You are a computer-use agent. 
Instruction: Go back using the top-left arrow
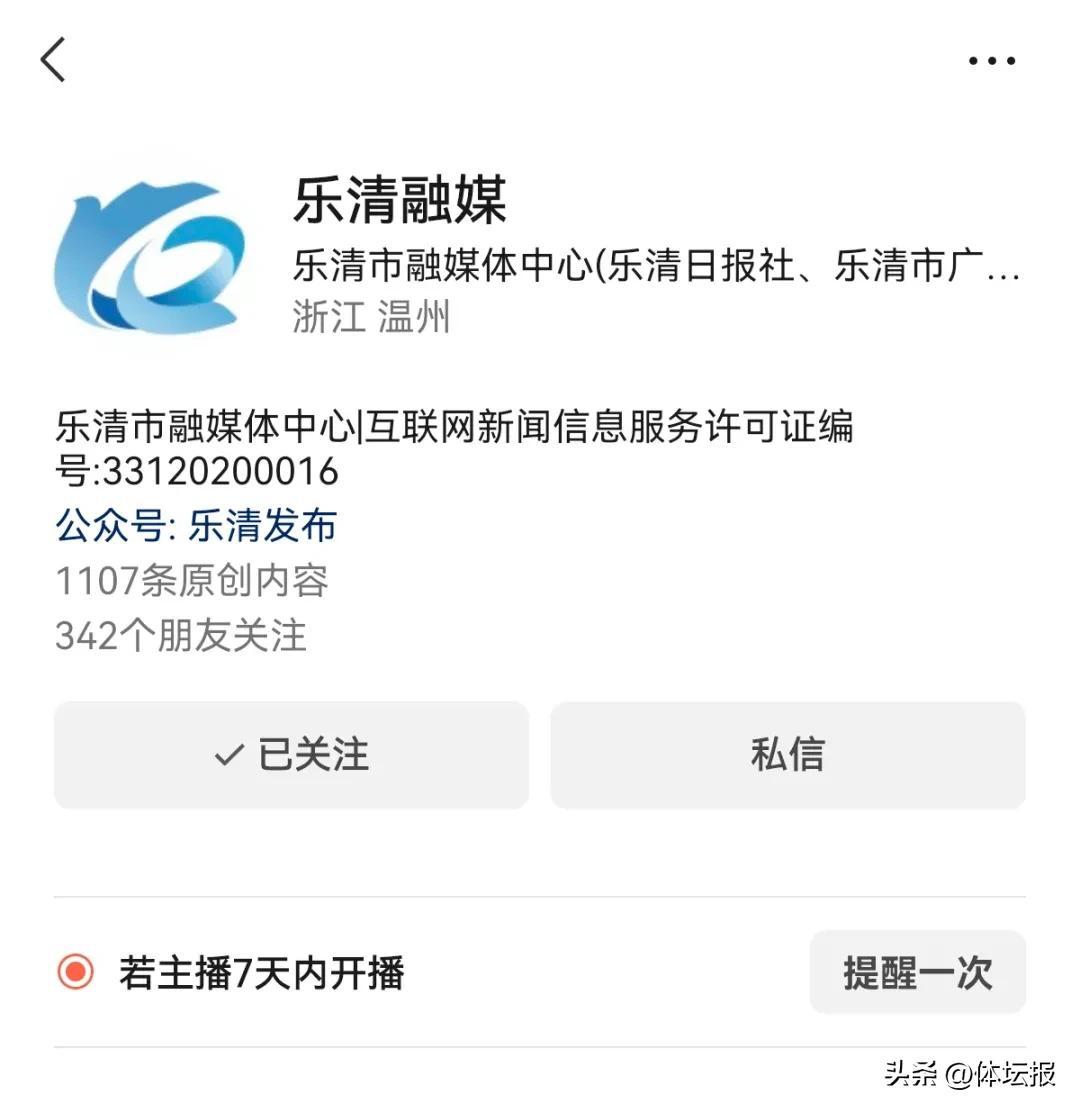[x=53, y=60]
